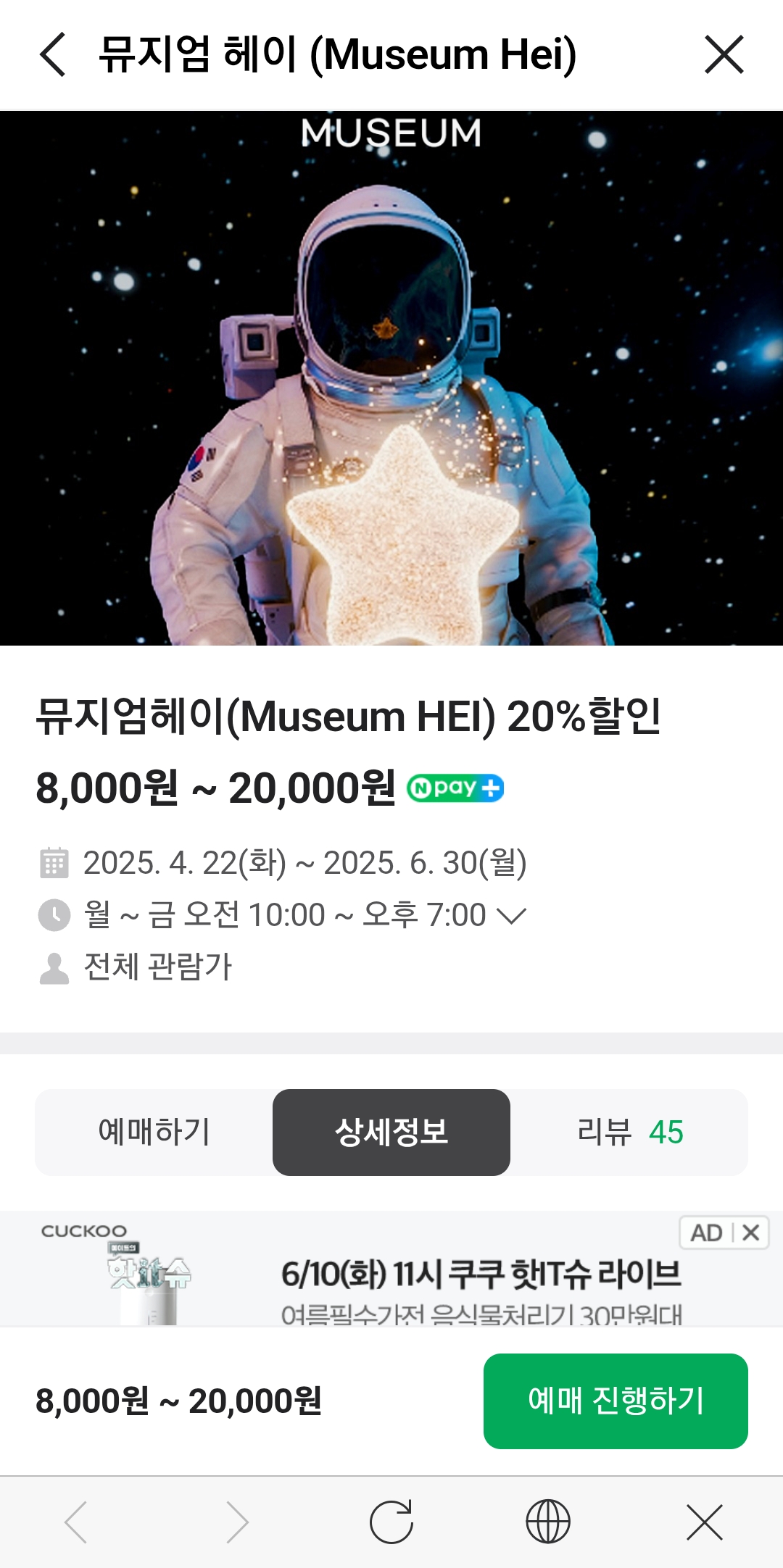
Task: Navigate to the next page in the bottom toolbar
Action: (236, 1522)
